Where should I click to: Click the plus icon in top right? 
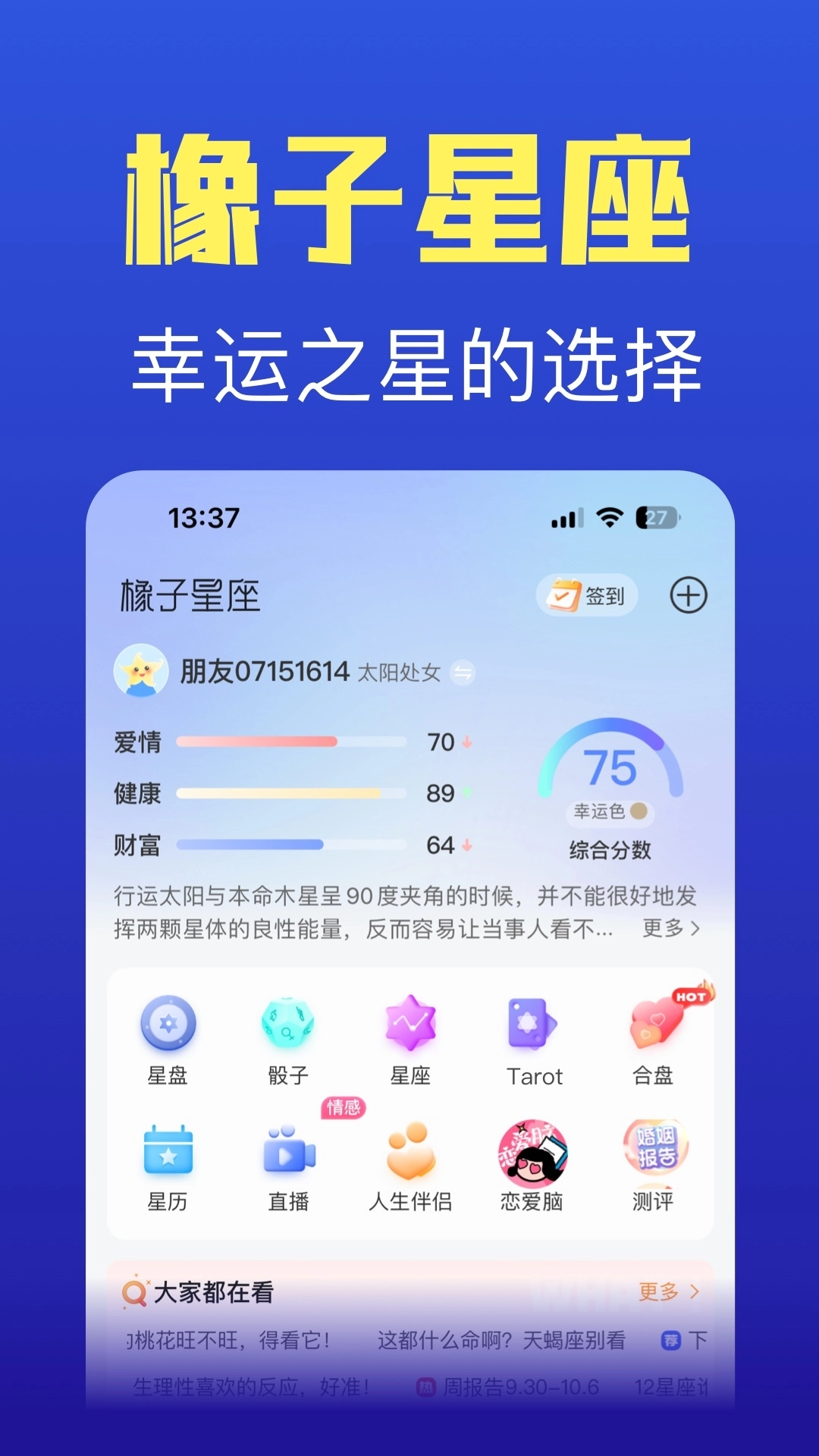[x=689, y=596]
